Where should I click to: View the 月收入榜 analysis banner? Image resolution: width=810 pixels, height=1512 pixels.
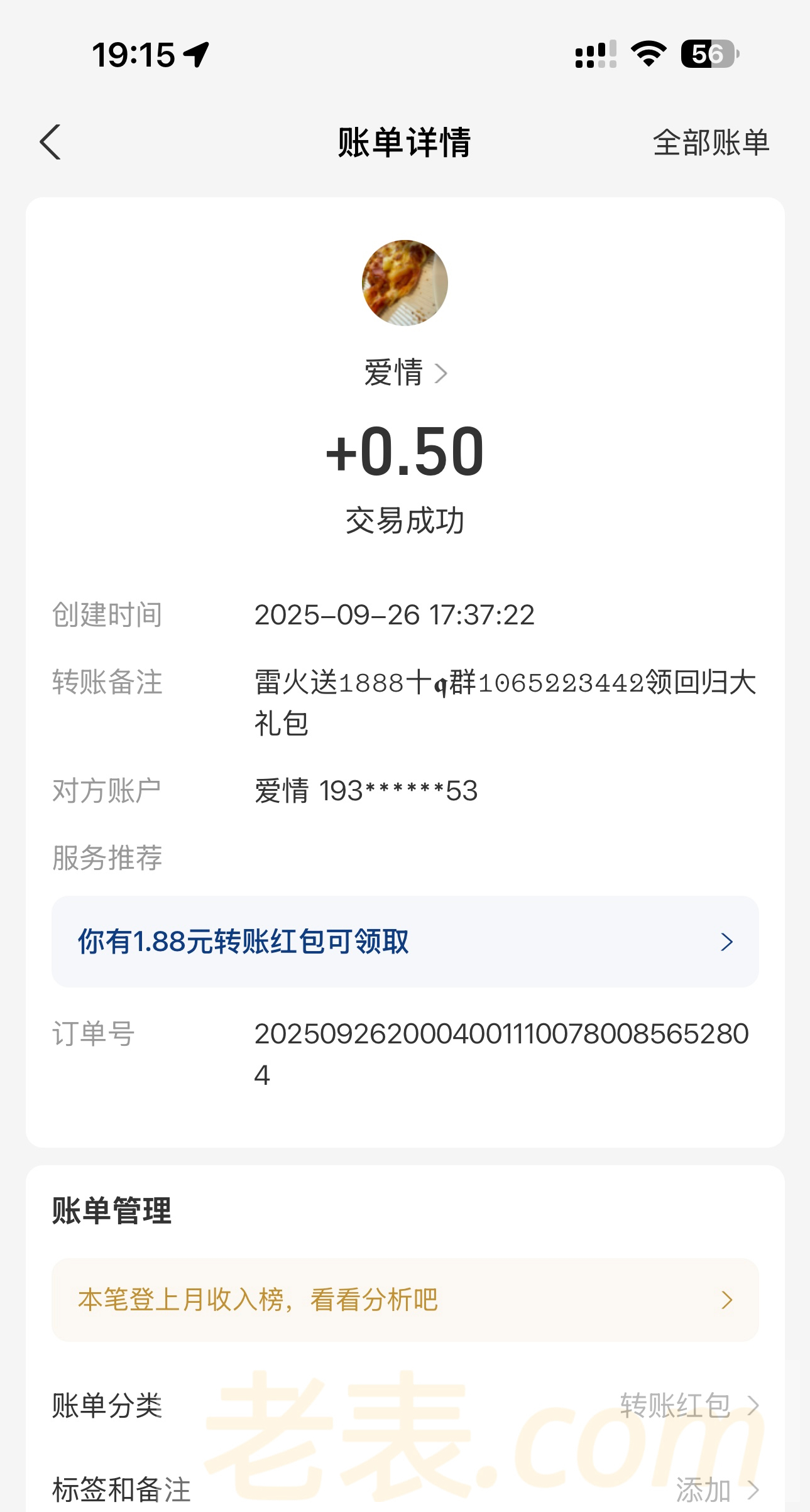tap(405, 1300)
